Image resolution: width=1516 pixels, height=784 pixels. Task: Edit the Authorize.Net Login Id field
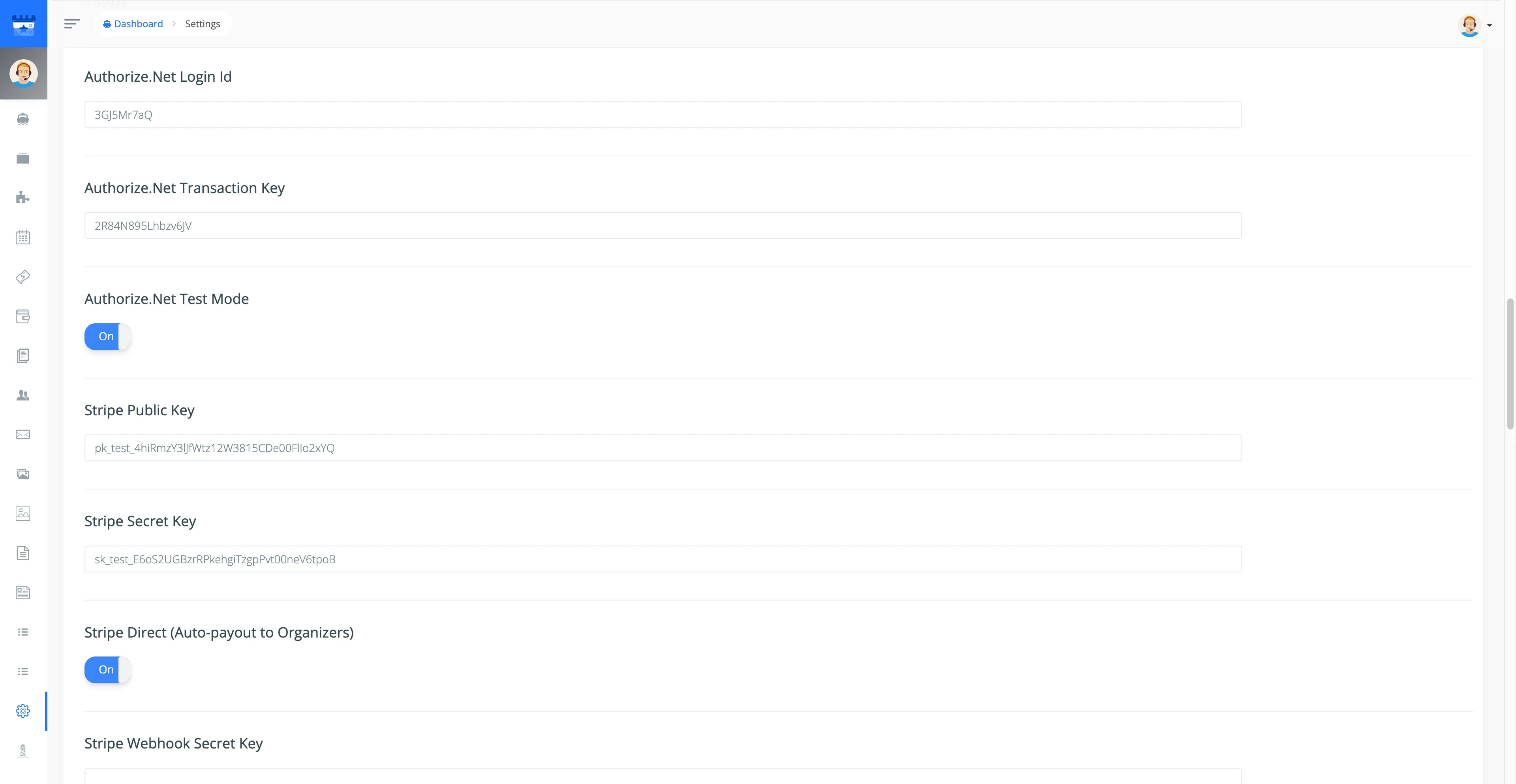coord(663,115)
